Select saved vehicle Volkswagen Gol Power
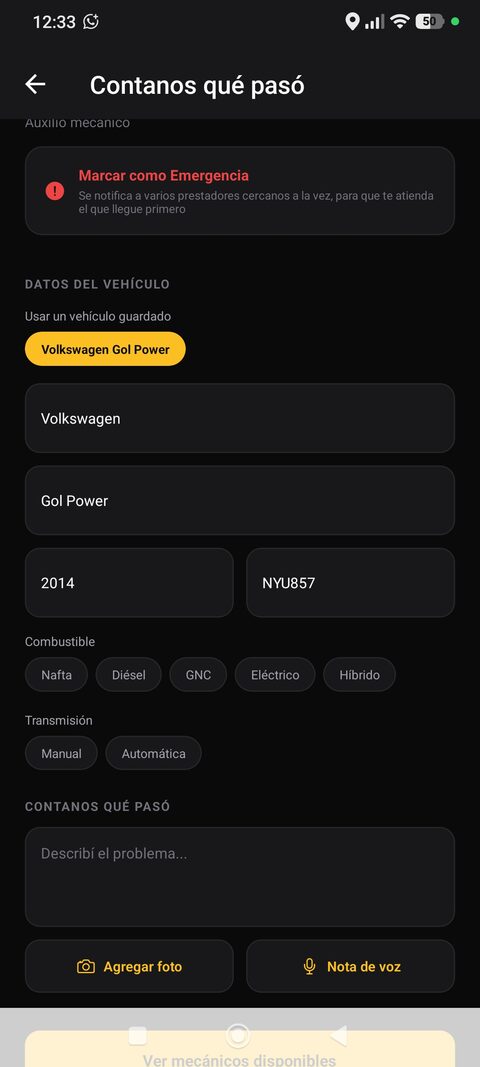This screenshot has width=480, height=1067. [x=106, y=349]
